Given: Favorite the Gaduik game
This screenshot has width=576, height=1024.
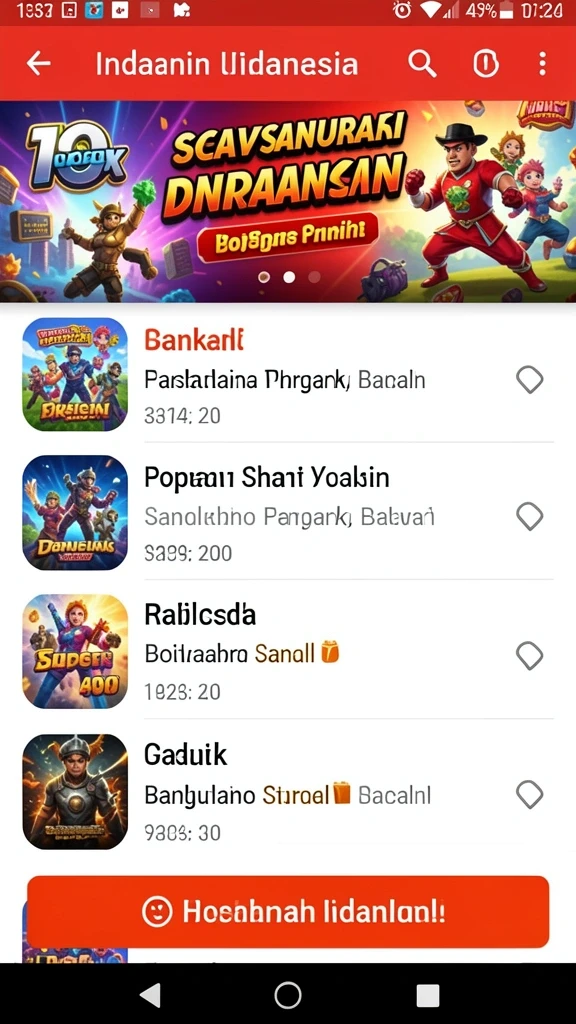Looking at the screenshot, I should (530, 795).
